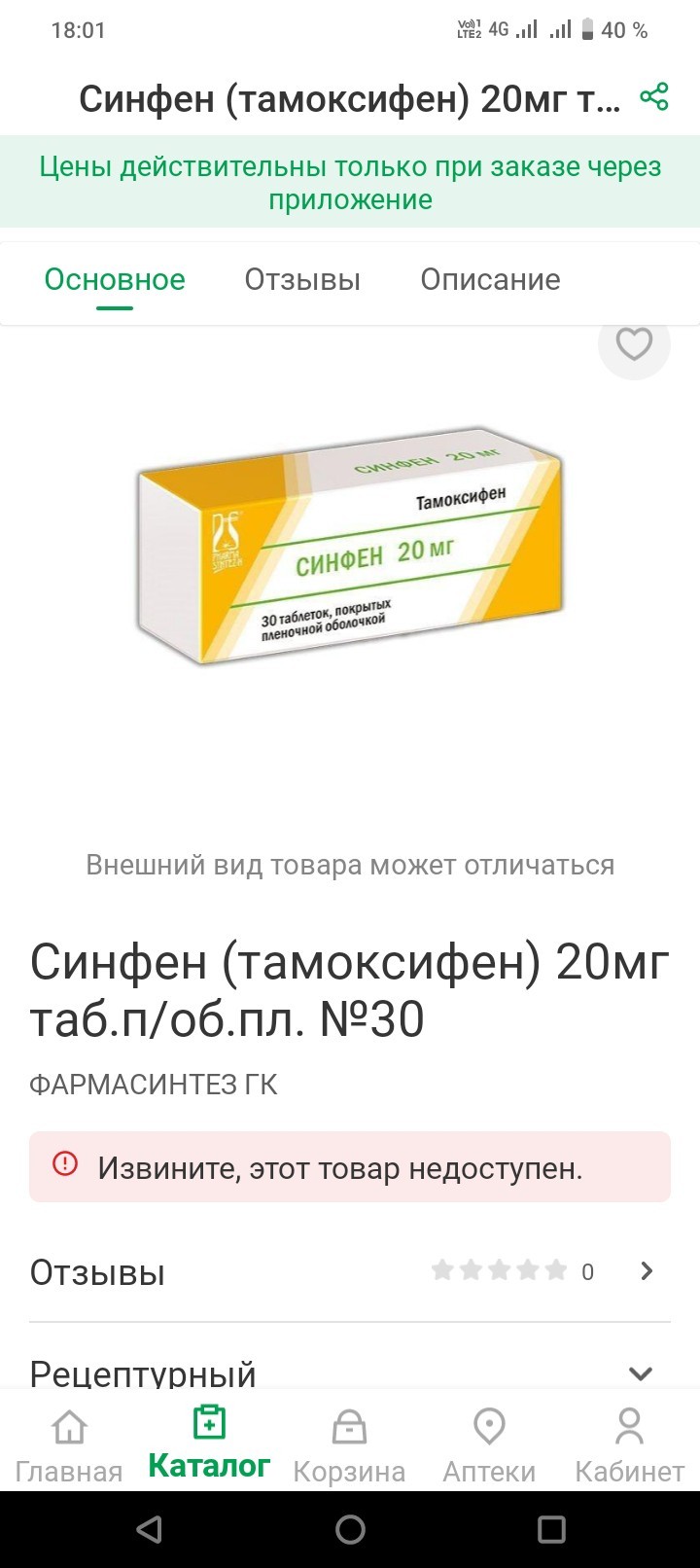Open the Отзывы reviews row

(350, 1271)
